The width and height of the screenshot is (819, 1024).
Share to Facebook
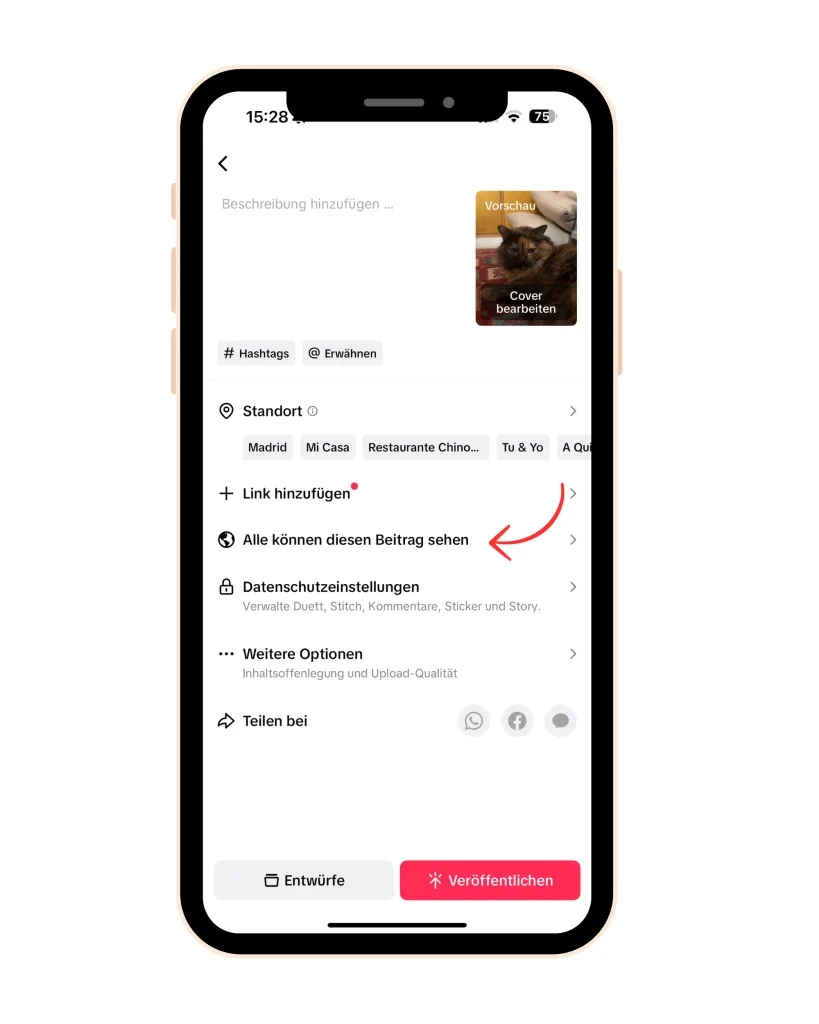click(x=517, y=721)
